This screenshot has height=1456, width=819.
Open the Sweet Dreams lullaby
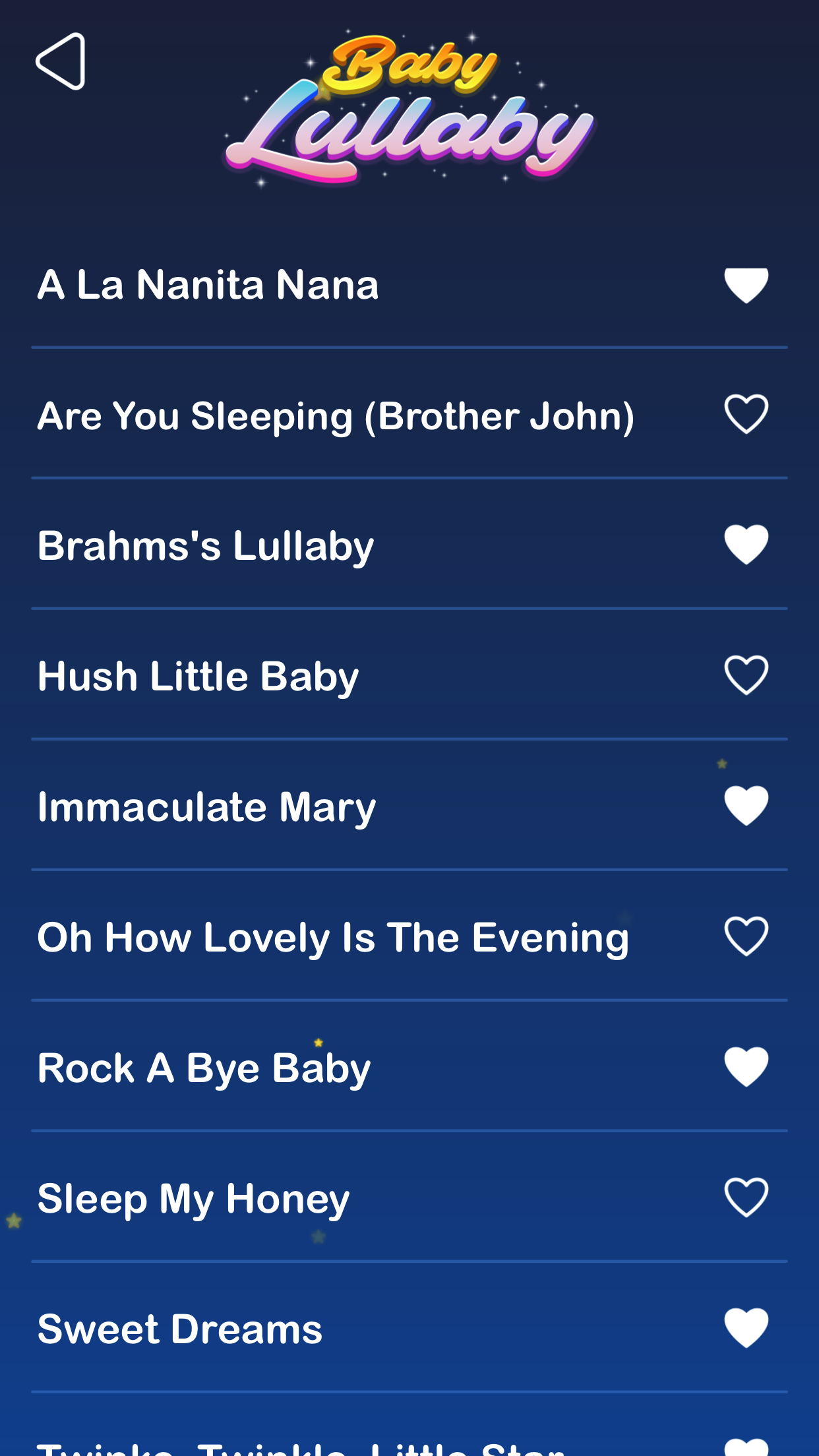pyautogui.click(x=180, y=1329)
